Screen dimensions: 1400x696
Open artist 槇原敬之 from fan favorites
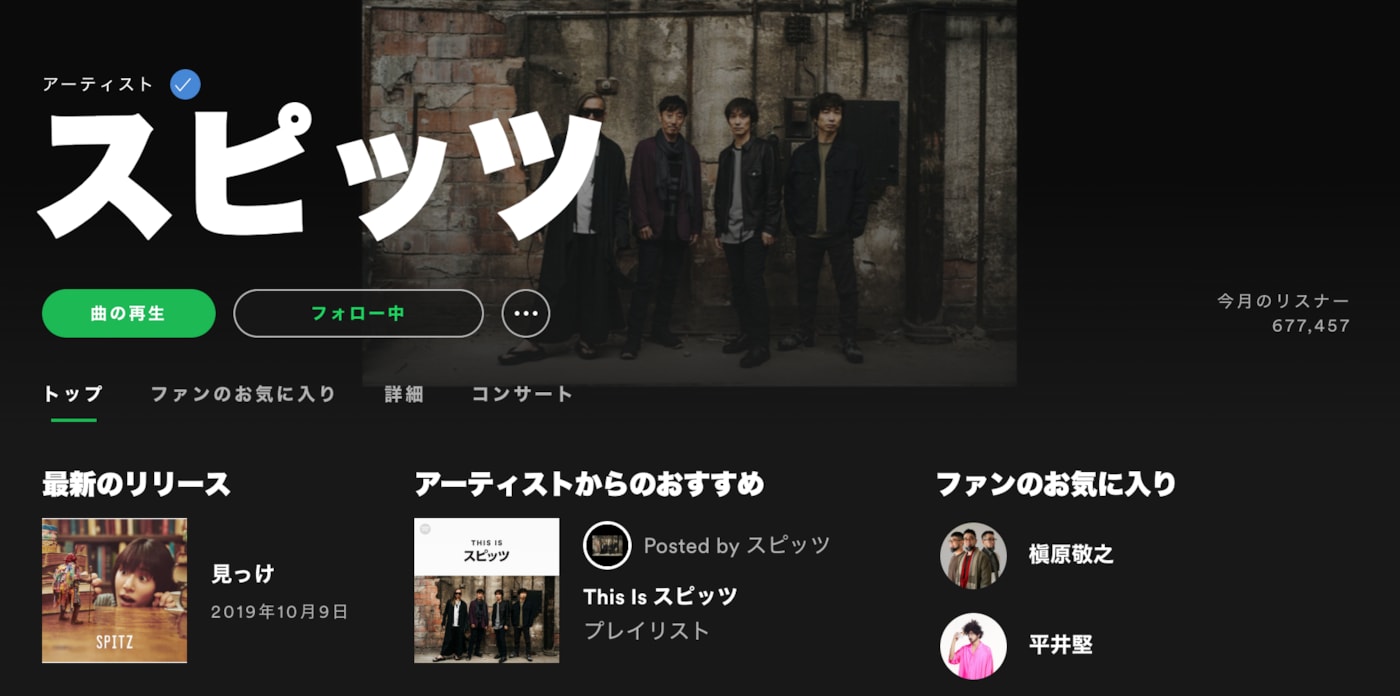[1070, 554]
